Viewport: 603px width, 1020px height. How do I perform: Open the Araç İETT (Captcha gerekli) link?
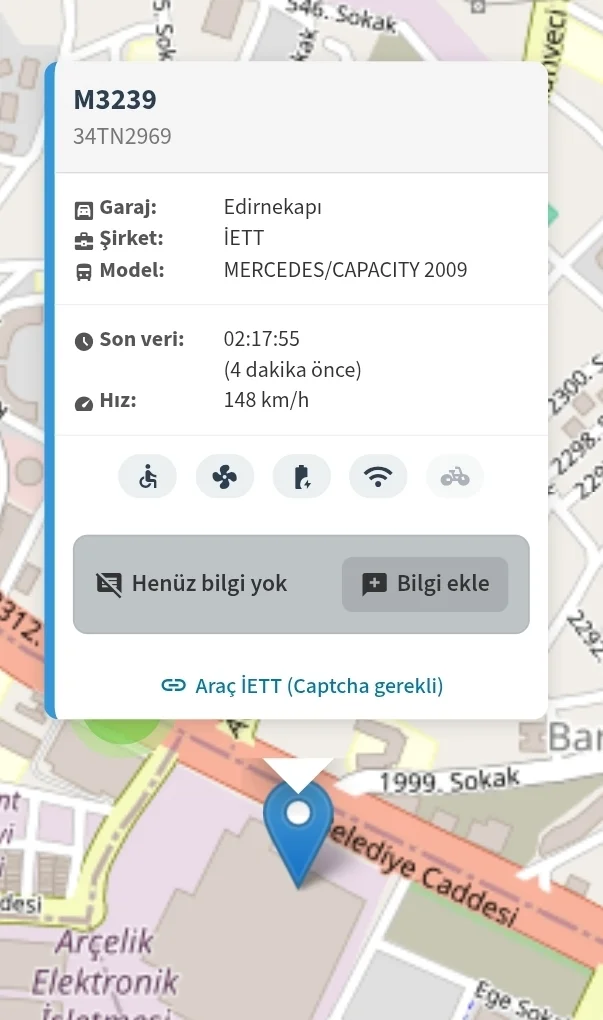[302, 686]
